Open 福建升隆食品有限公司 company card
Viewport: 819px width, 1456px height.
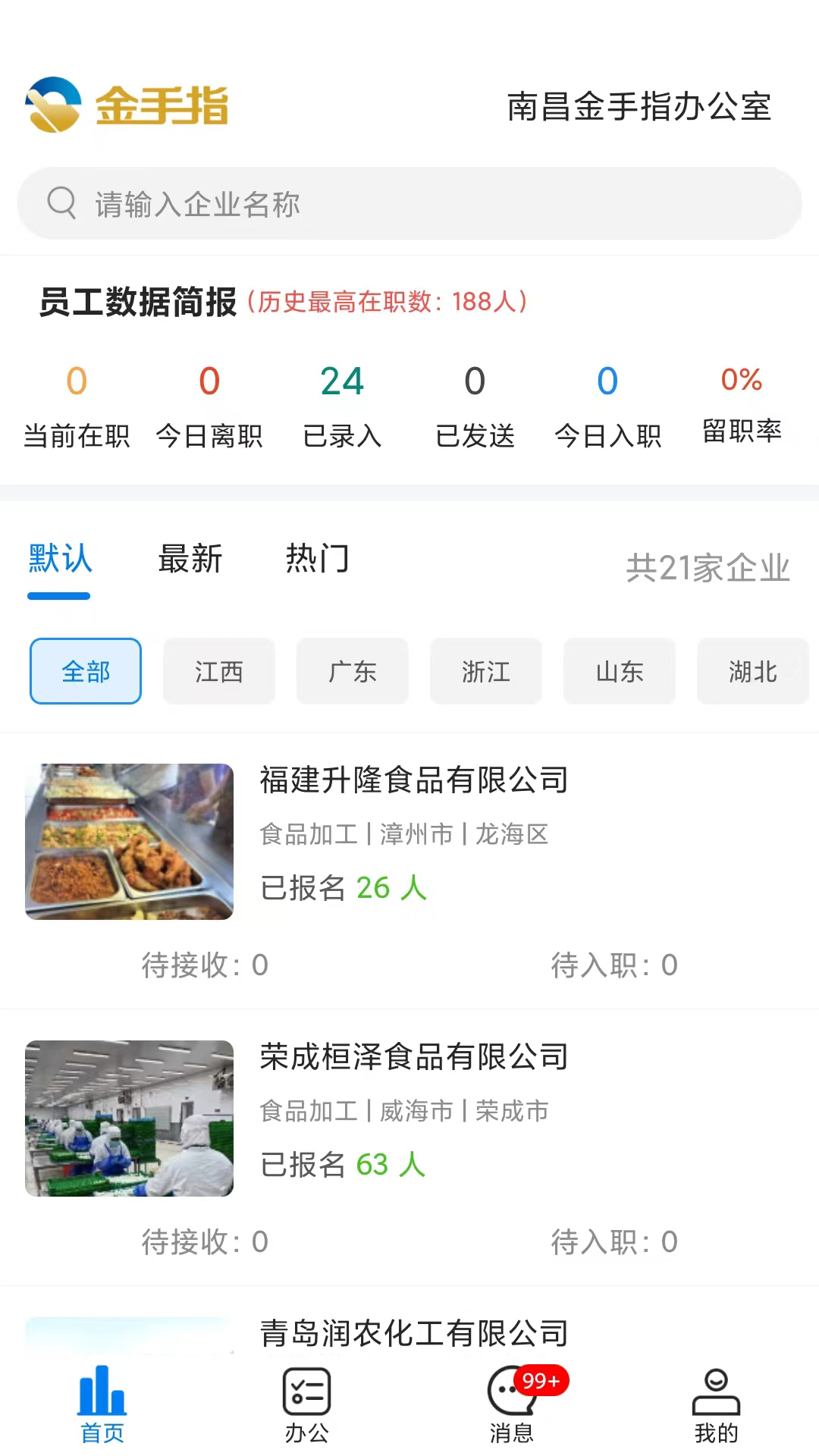pyautogui.click(x=414, y=780)
